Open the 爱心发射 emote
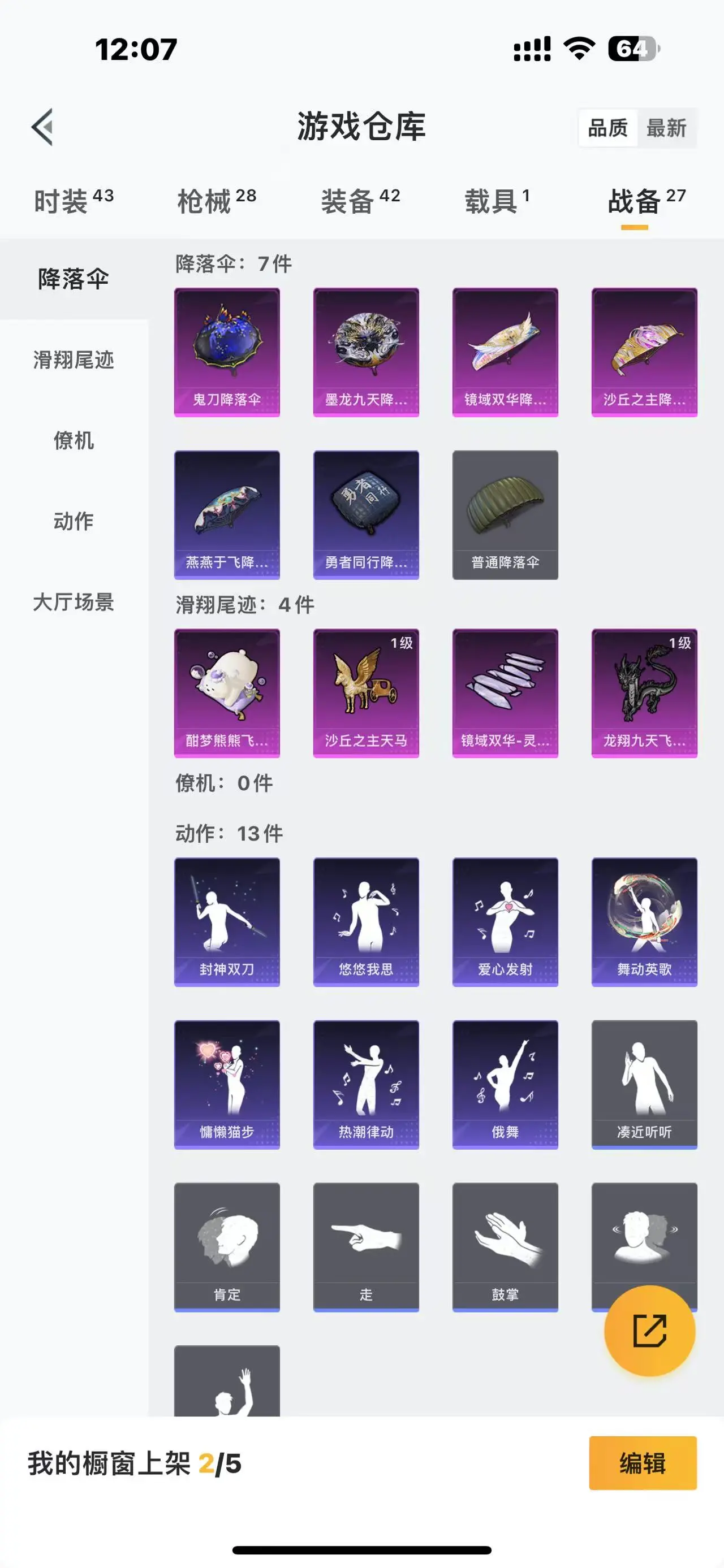724x1568 pixels. [x=505, y=921]
